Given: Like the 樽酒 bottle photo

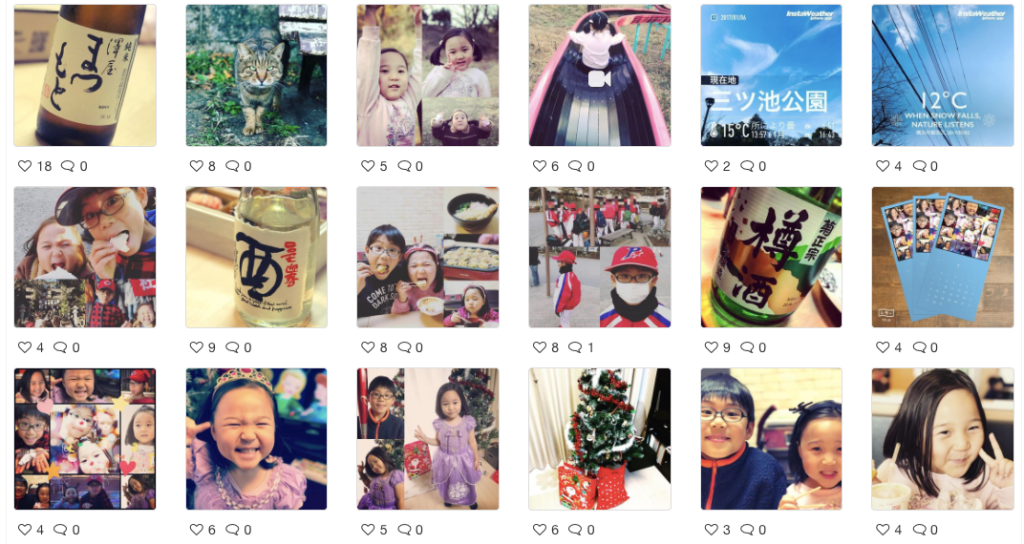Looking at the screenshot, I should (x=711, y=348).
